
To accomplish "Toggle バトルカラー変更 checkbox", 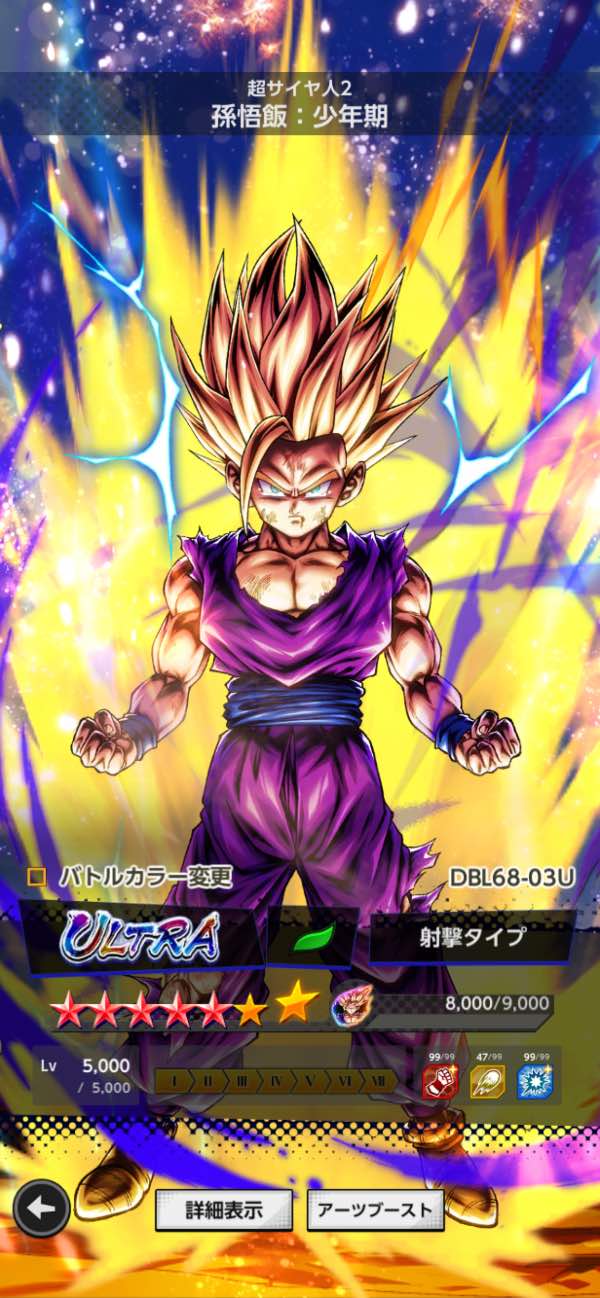I will coord(37,877).
